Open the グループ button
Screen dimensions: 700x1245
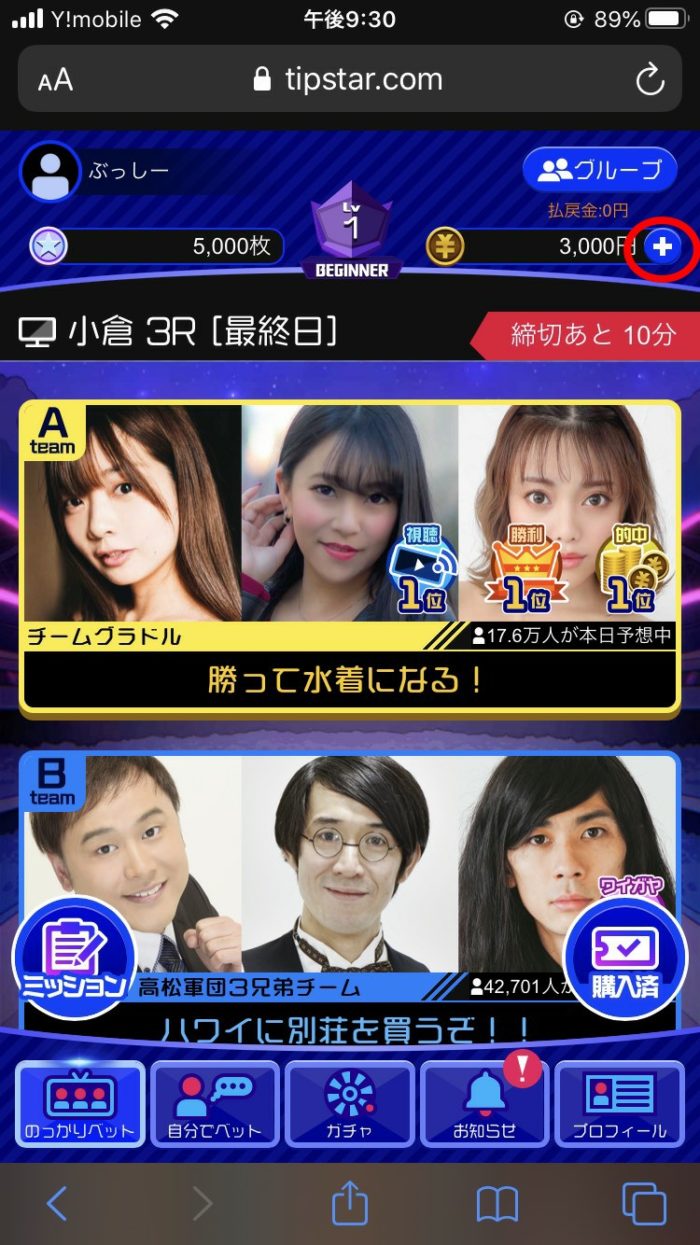click(599, 170)
